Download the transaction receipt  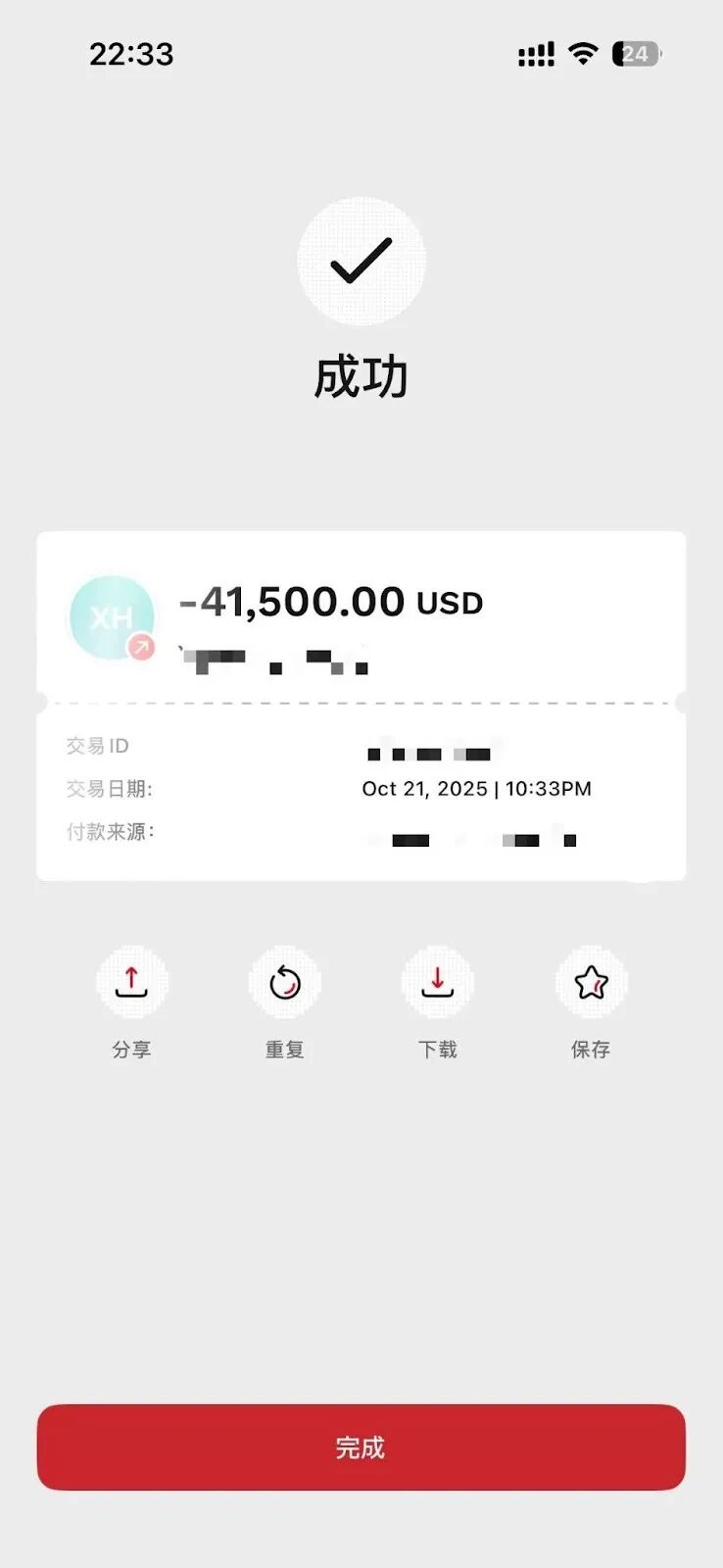(x=437, y=982)
